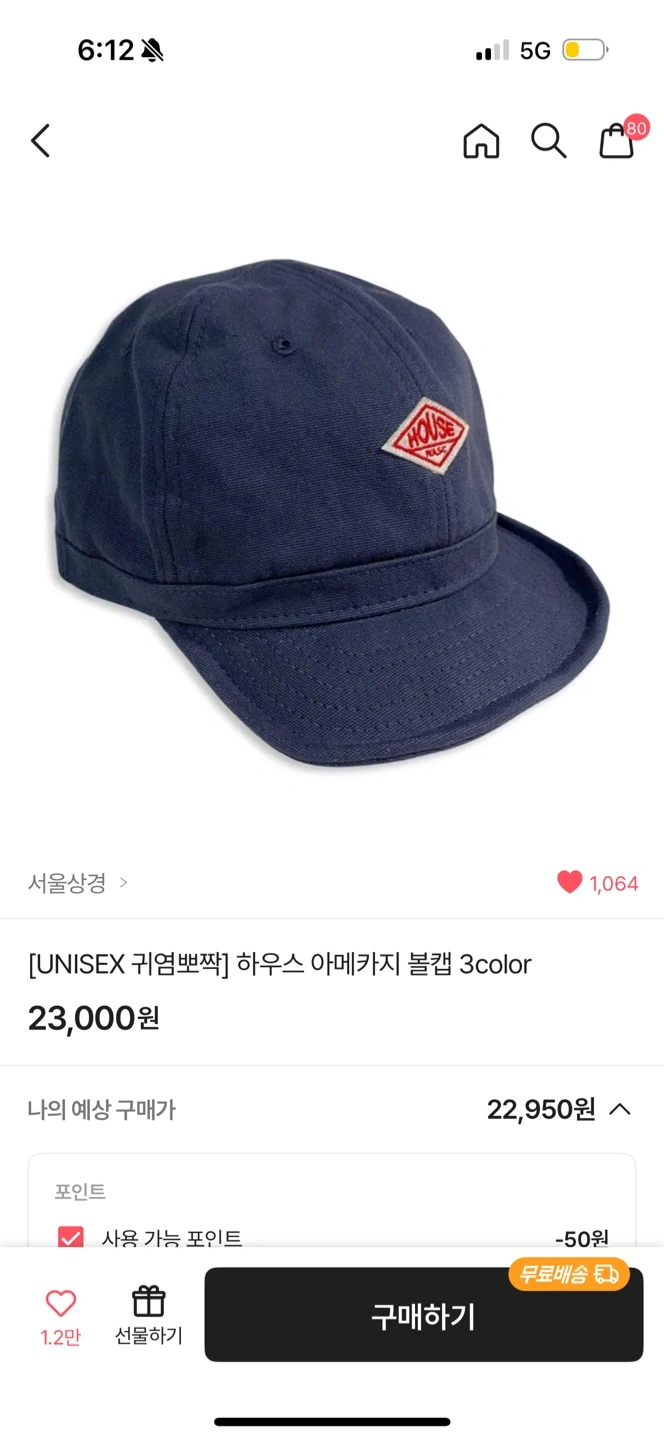This screenshot has height=1440, width=664.
Task: Tap the 1.2만 wishlist heart button
Action: pos(61,1316)
